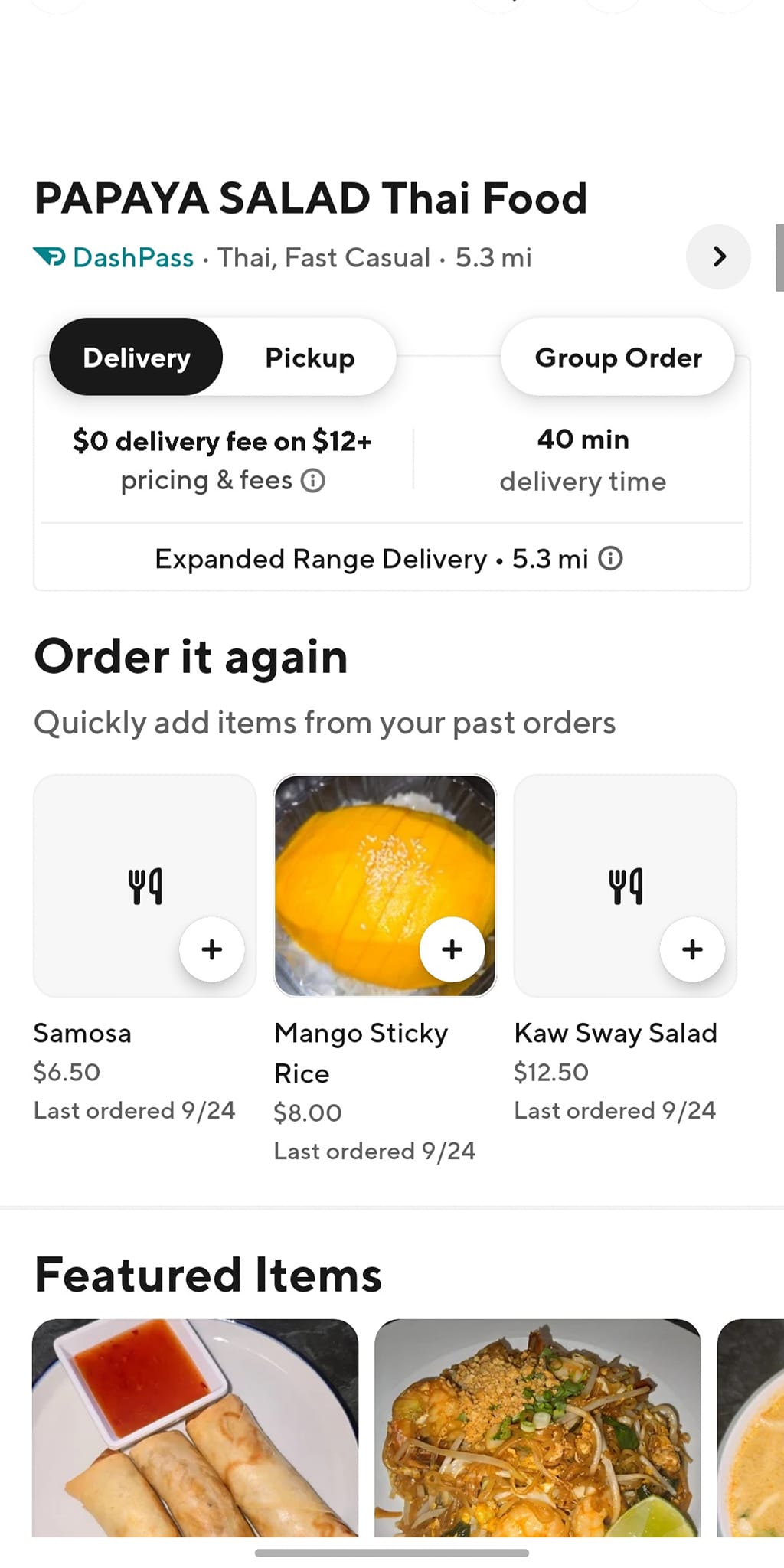View pricing & fees info
Viewport: 784px width, 1568px height.
pos(313,481)
